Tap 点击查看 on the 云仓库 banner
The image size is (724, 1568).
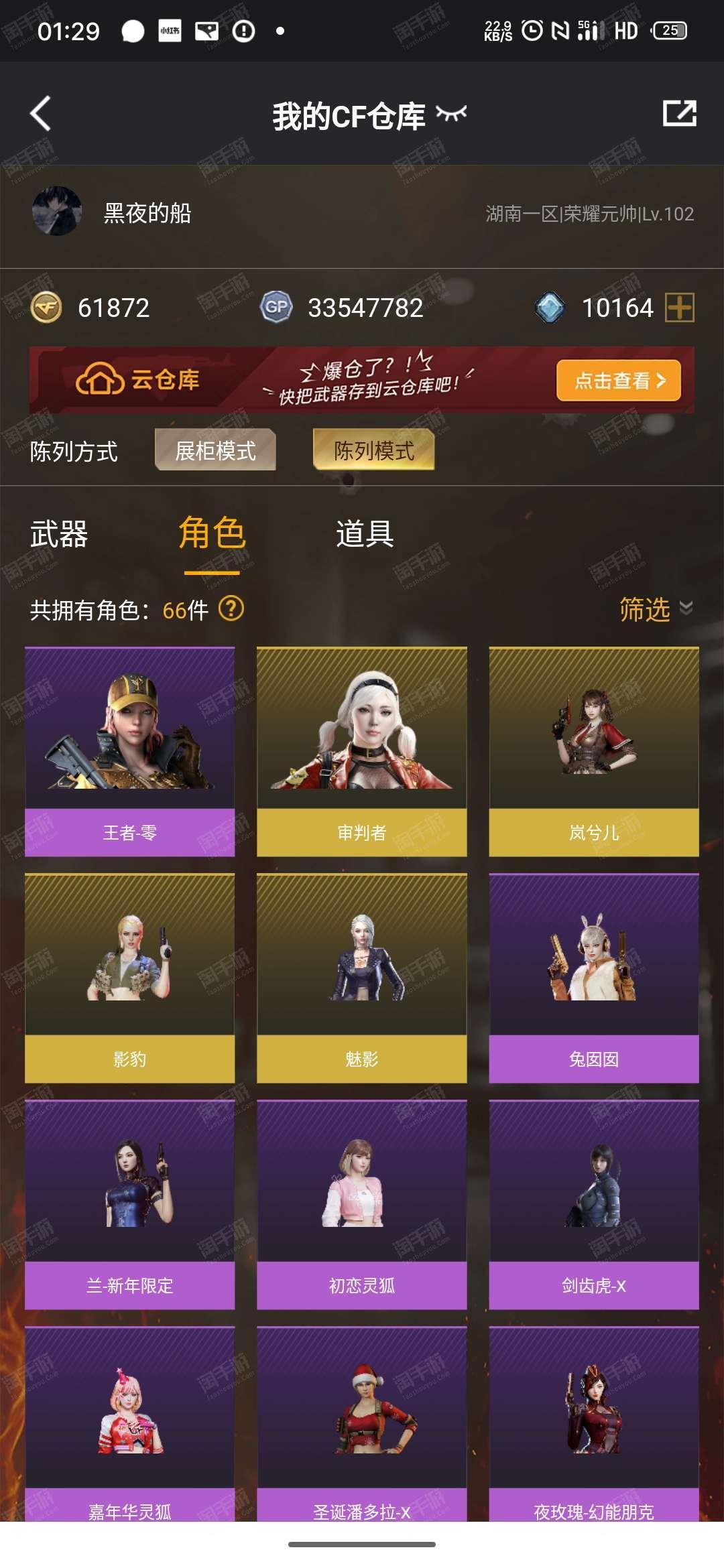coord(618,381)
